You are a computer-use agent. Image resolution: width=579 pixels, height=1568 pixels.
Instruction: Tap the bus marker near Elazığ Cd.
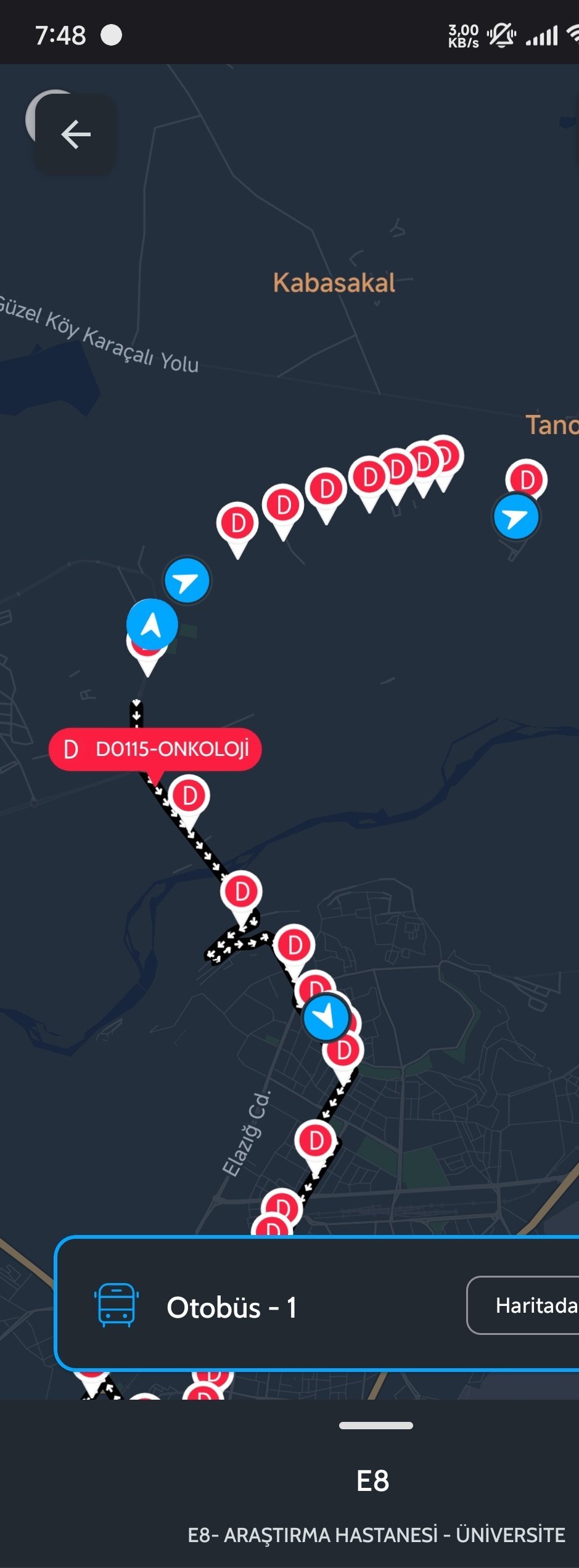(326, 1016)
